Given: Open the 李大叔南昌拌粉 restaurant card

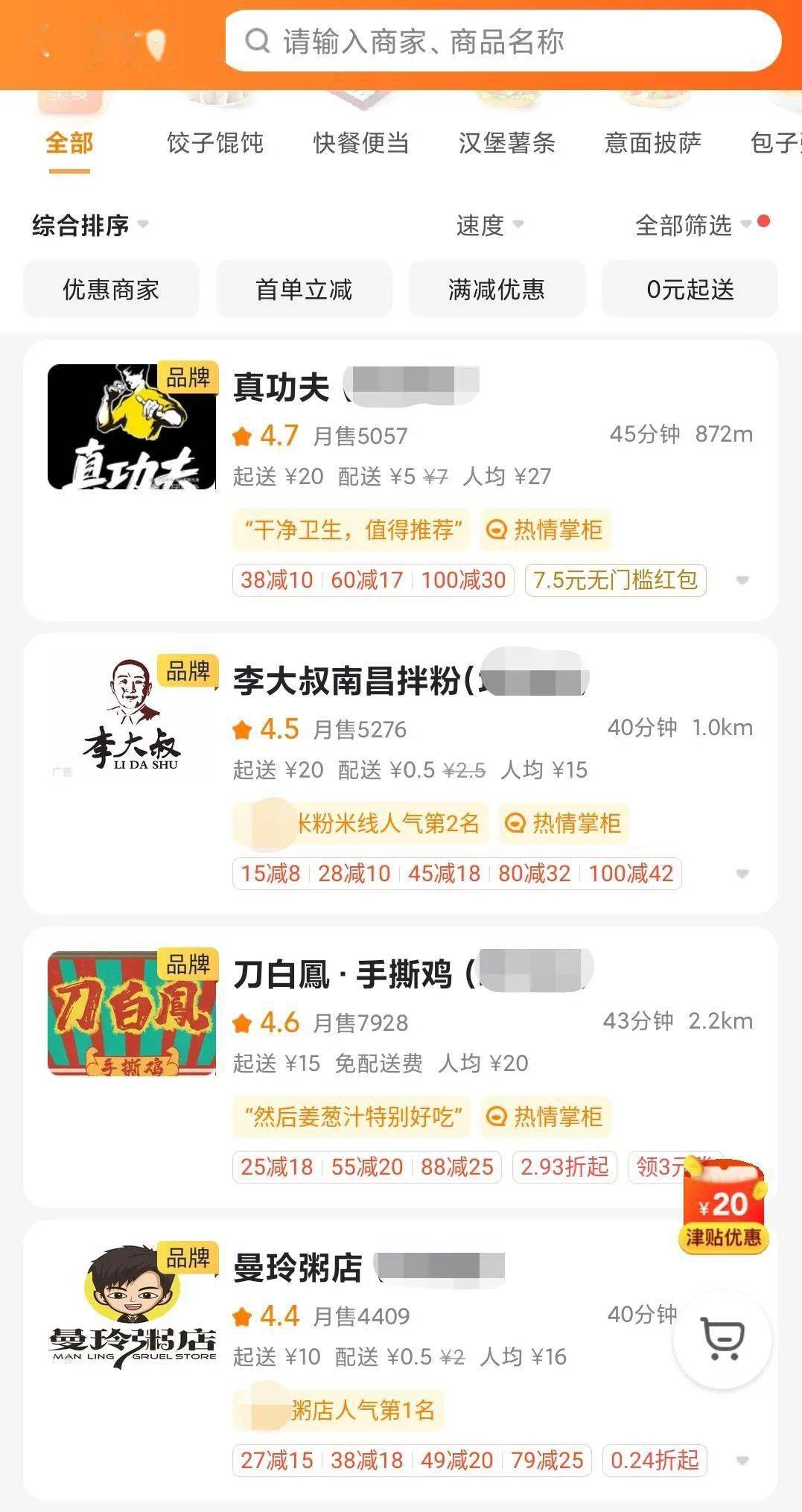Looking at the screenshot, I should tap(401, 774).
